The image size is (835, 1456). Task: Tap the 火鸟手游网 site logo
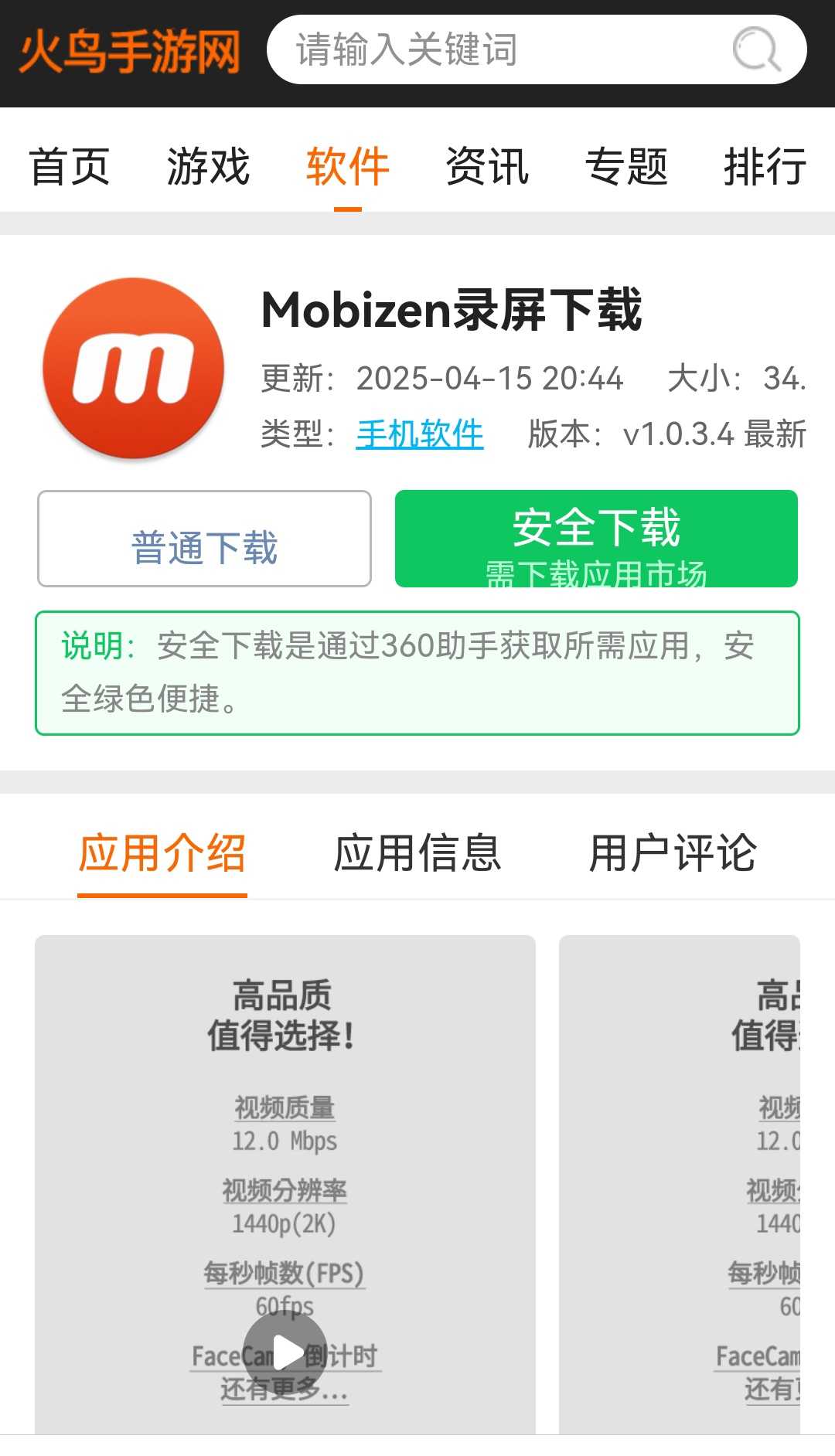130,52
